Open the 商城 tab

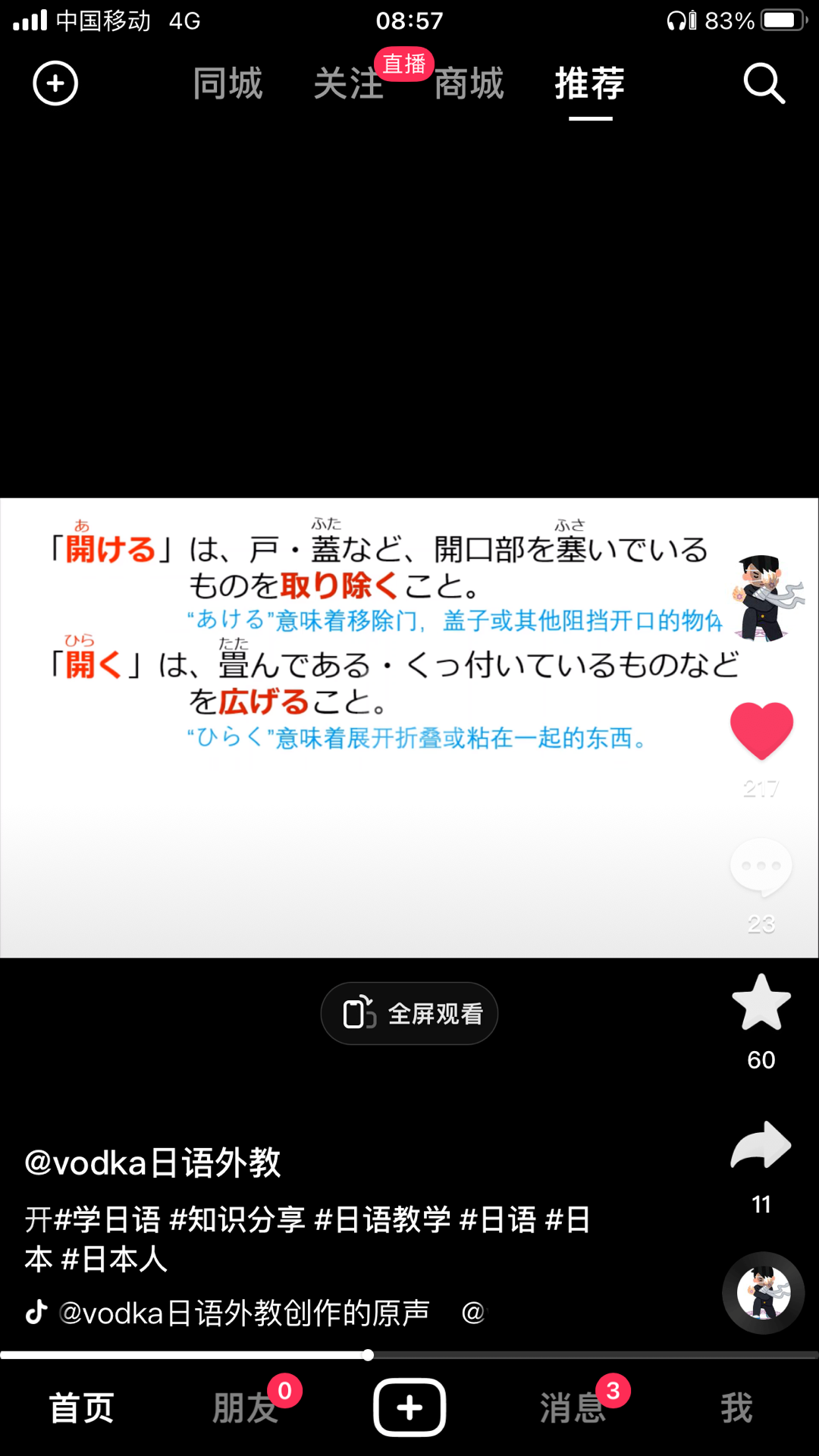(x=469, y=83)
